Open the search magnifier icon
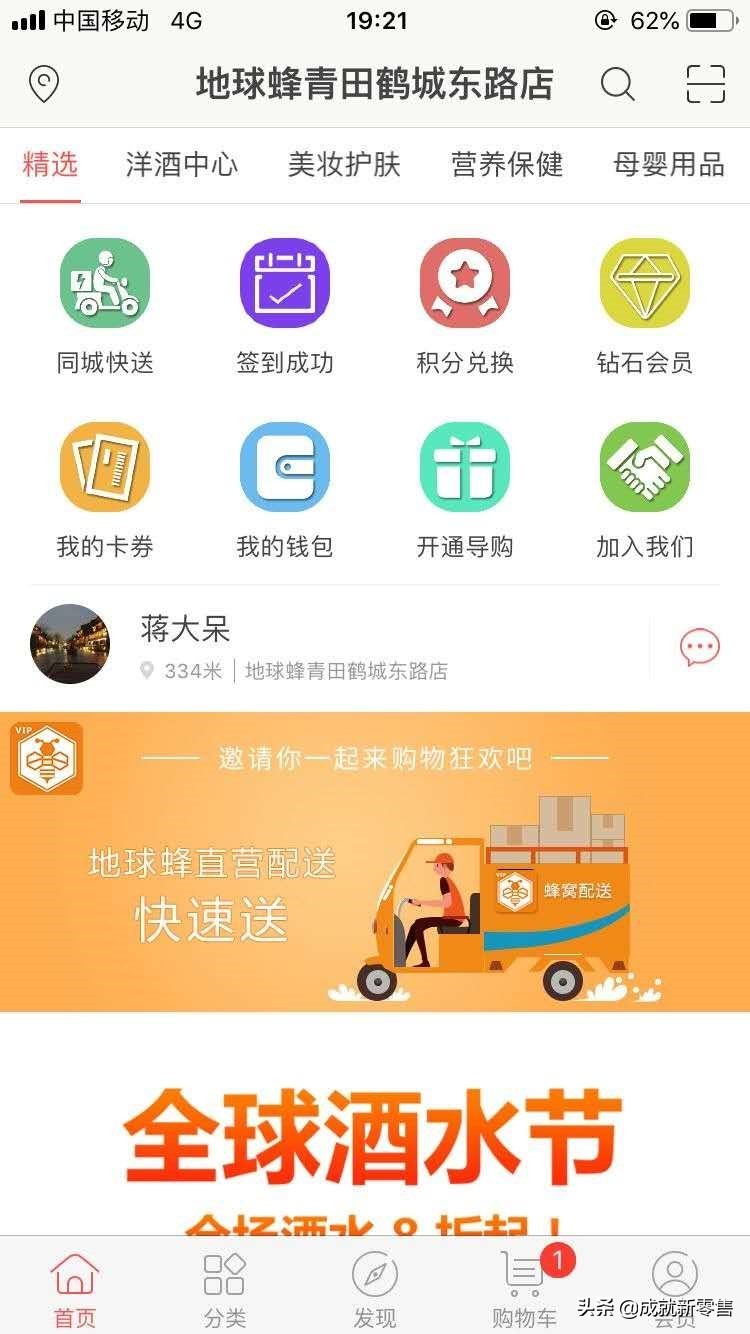 [x=618, y=86]
